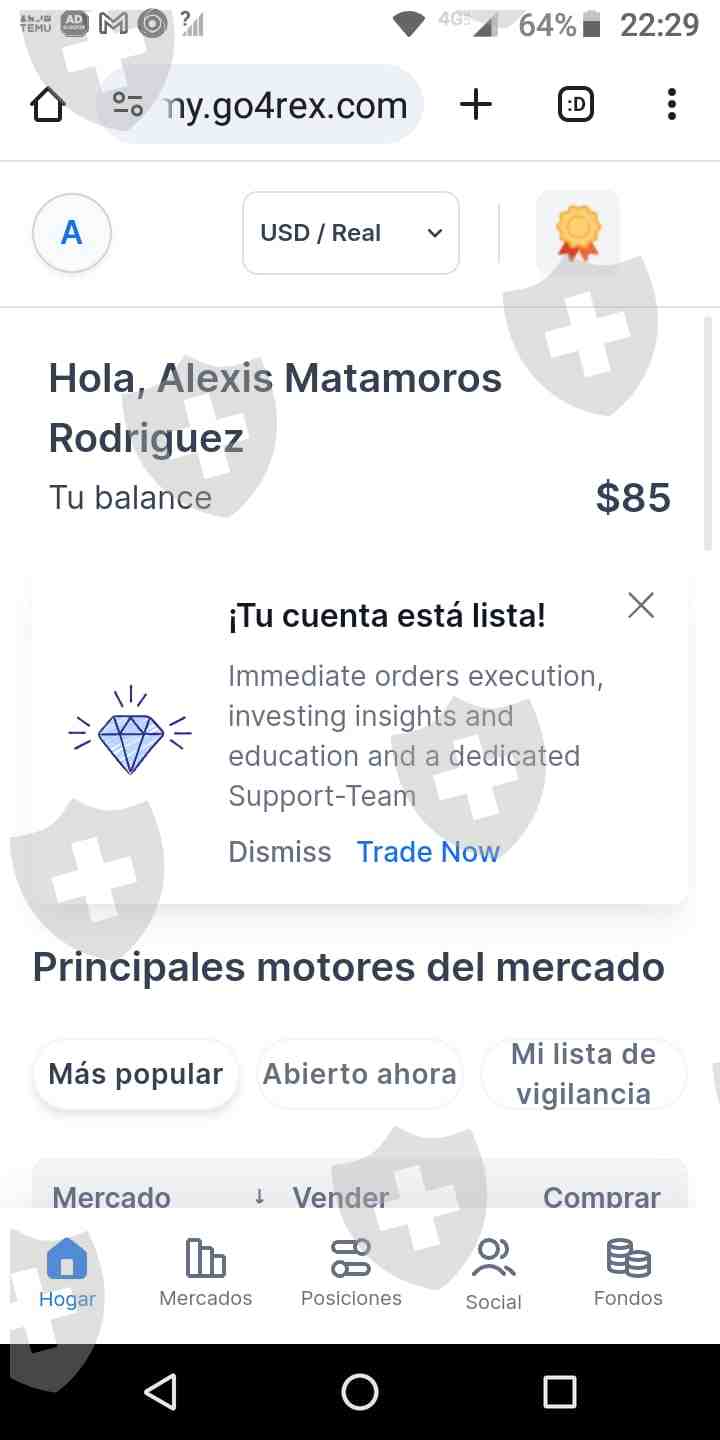
Task: Open the Posiciones tab
Action: pyautogui.click(x=351, y=1273)
